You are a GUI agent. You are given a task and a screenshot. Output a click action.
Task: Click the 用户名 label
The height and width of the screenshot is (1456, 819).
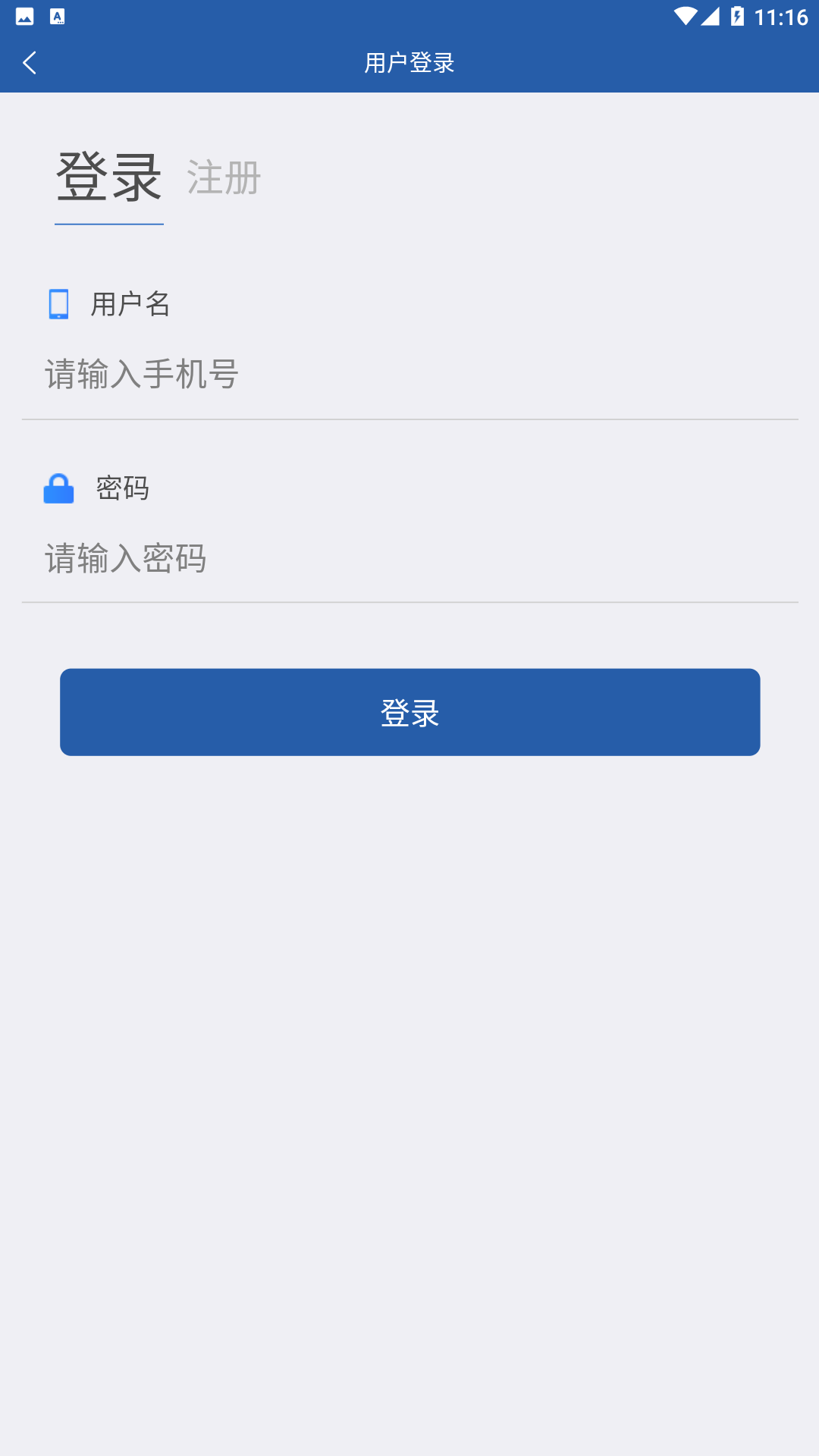pos(130,304)
